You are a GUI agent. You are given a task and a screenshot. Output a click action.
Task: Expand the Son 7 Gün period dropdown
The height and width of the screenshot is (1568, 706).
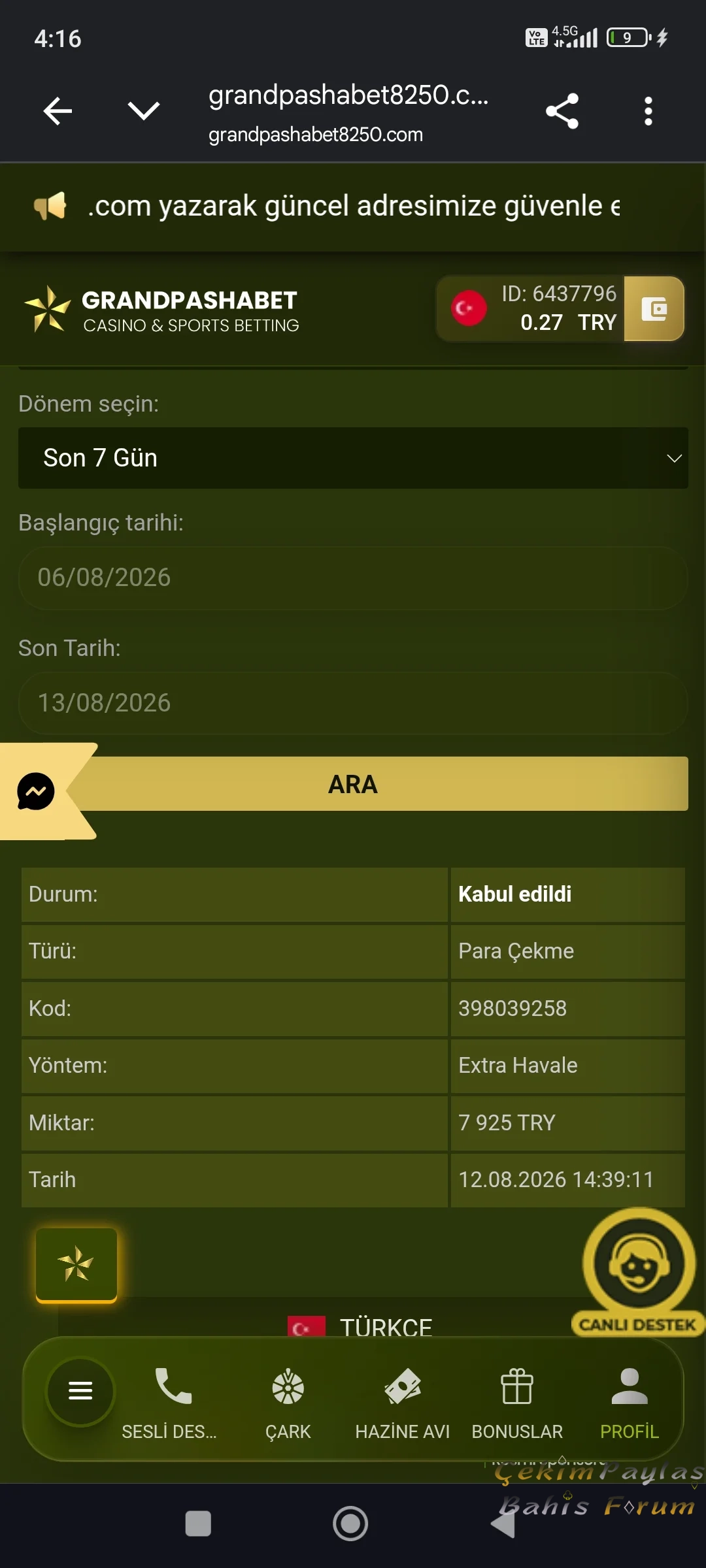click(x=353, y=458)
